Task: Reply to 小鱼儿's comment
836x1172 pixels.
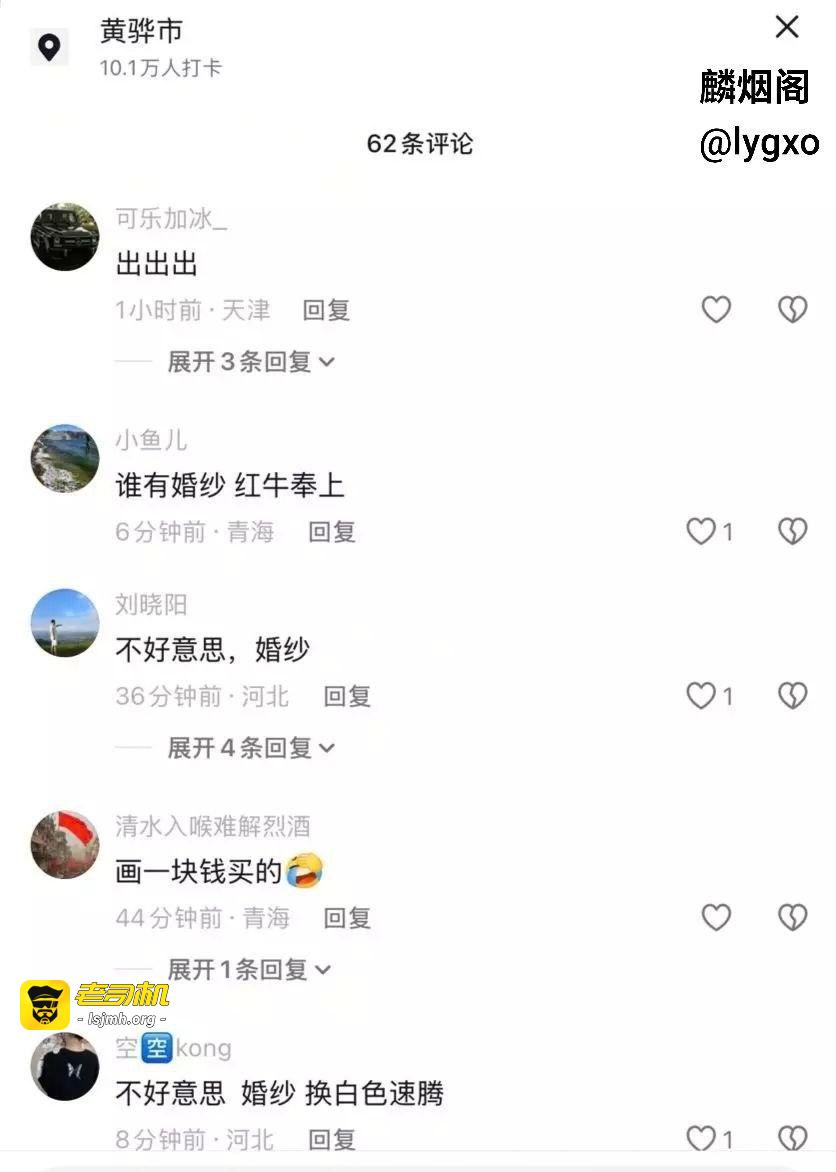Action: click(332, 532)
